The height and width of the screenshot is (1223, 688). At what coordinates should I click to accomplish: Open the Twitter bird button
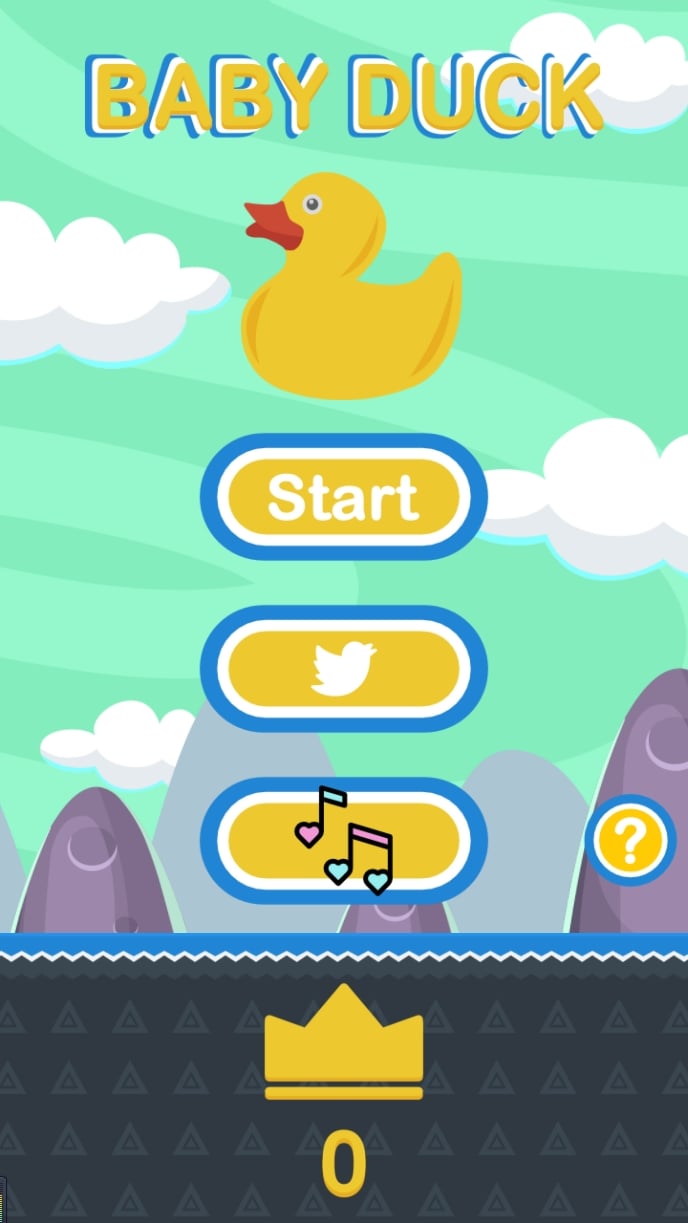pos(343,668)
